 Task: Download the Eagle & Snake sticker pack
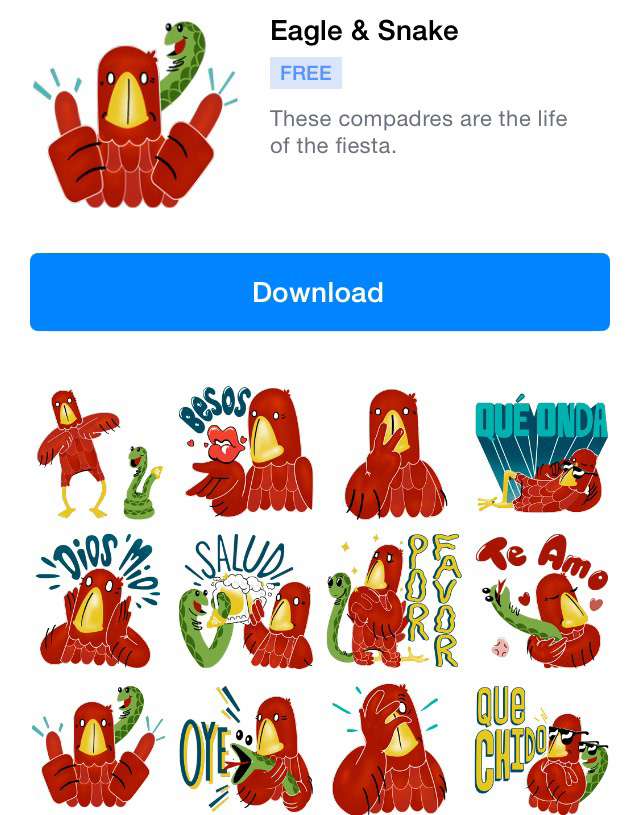(x=320, y=292)
